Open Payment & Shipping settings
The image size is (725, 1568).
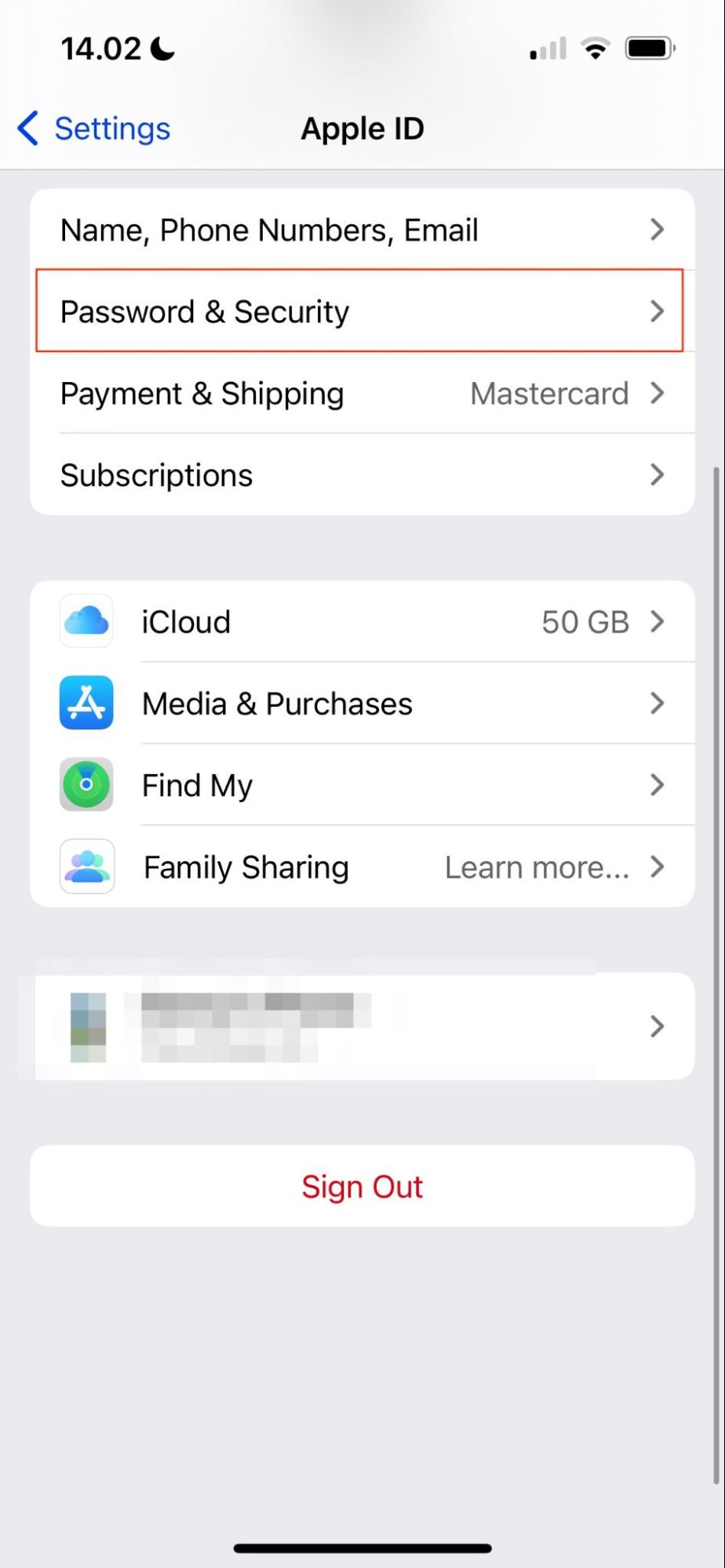tap(362, 393)
